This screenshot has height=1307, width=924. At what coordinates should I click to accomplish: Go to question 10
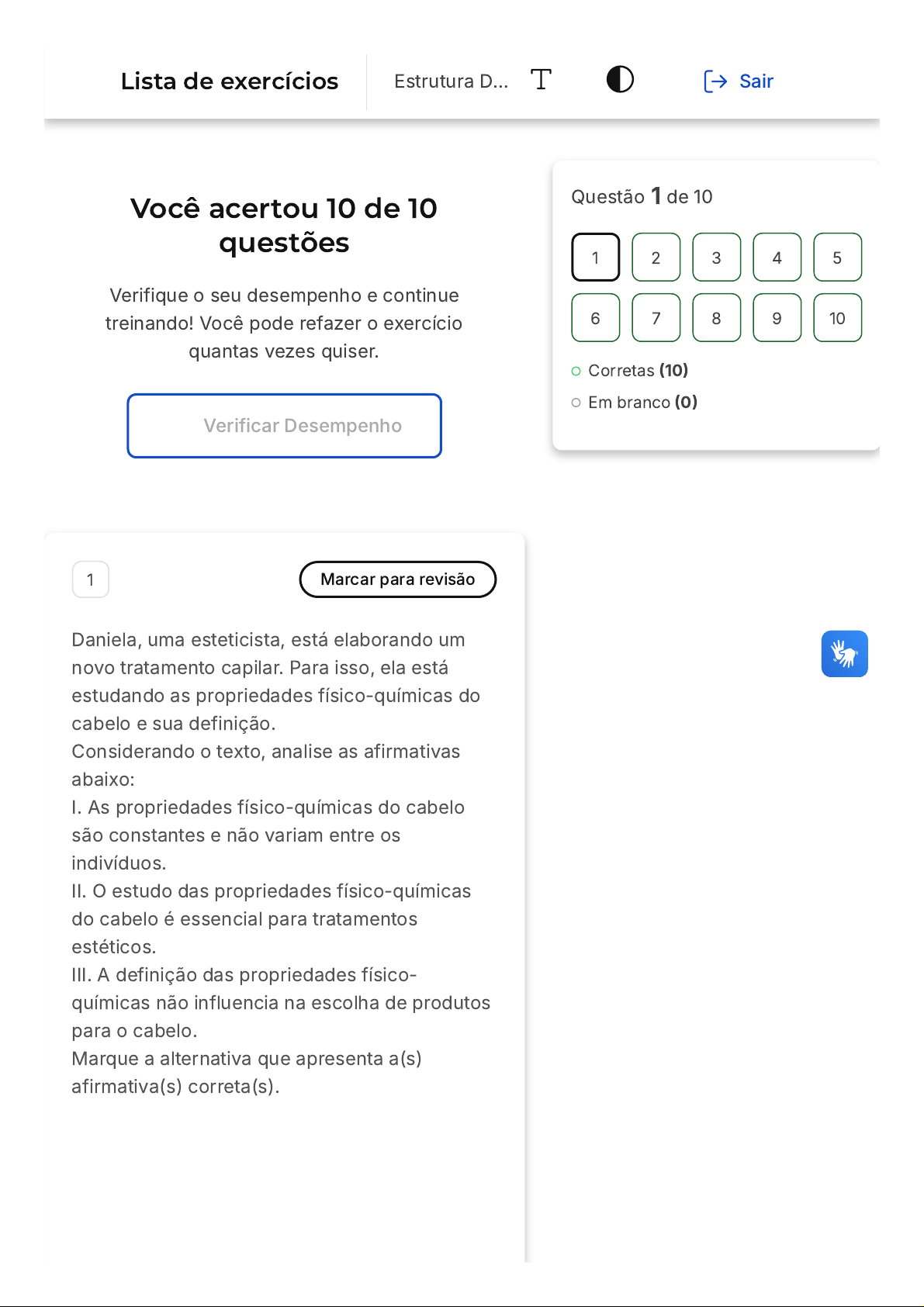pos(837,318)
